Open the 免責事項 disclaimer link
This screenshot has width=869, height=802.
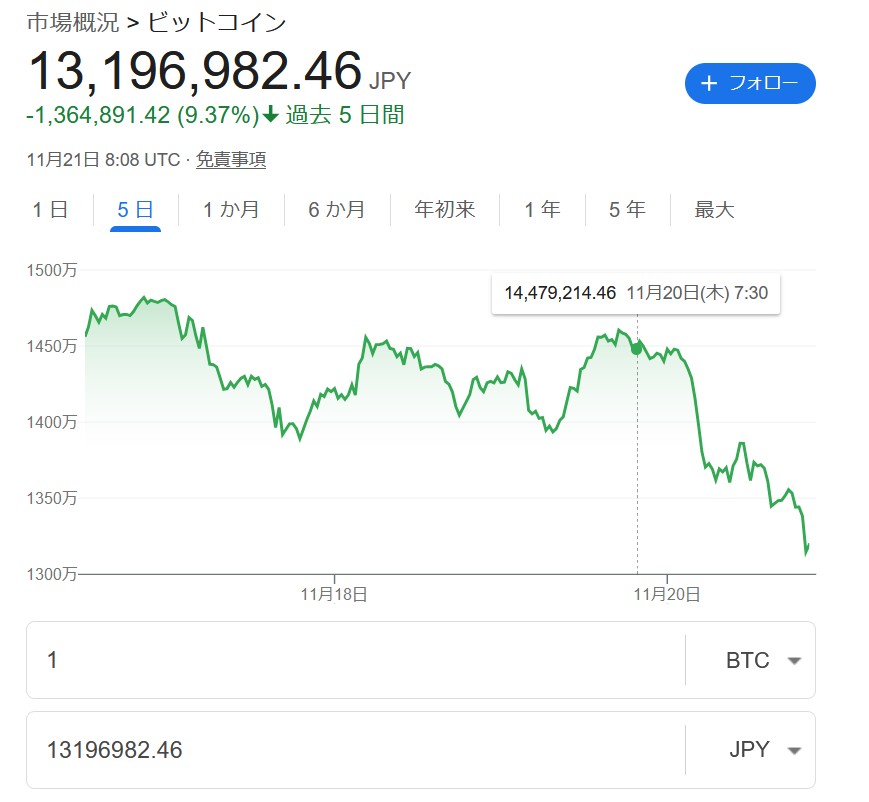point(231,160)
